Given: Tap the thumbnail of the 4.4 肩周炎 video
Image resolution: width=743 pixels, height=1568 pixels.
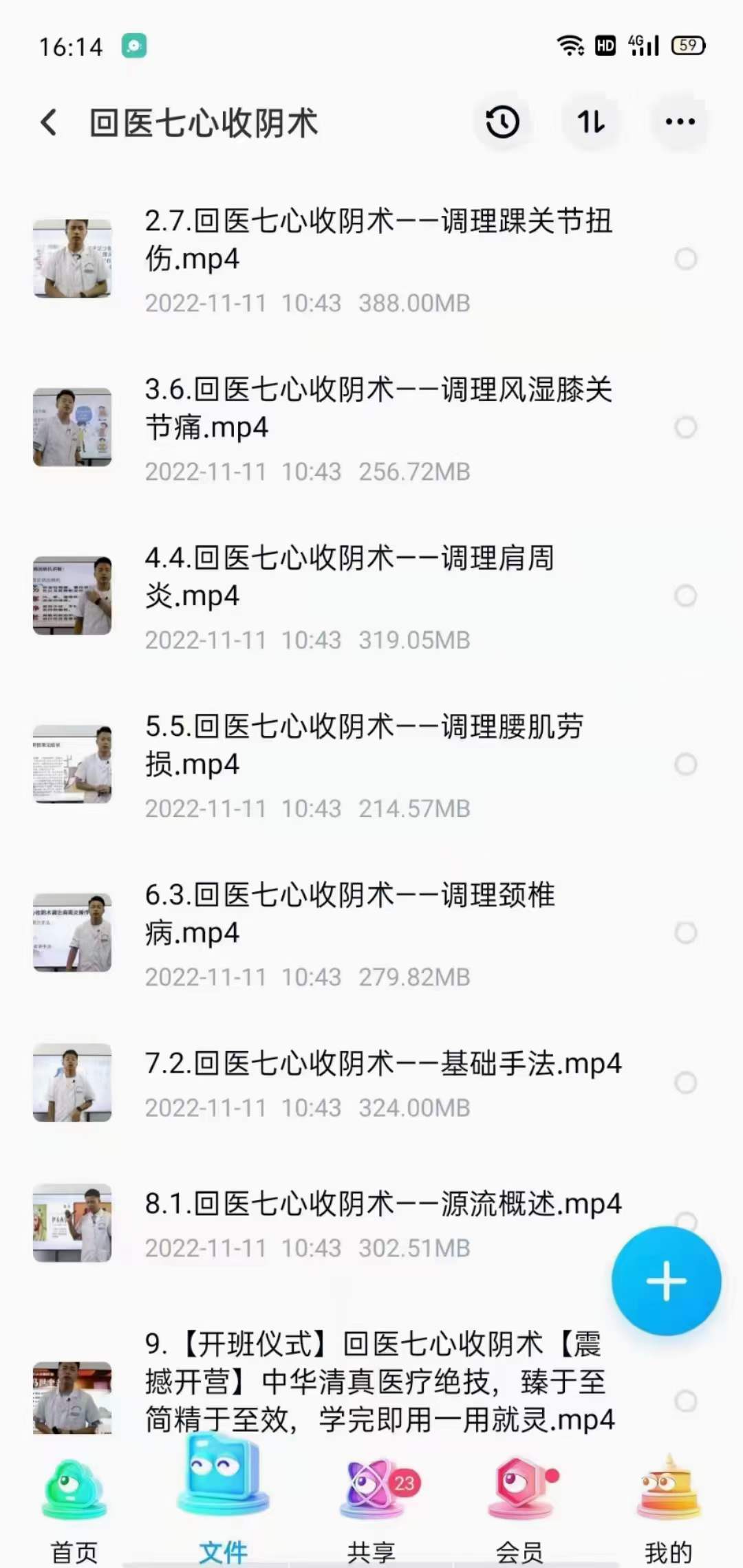Looking at the screenshot, I should click(72, 595).
